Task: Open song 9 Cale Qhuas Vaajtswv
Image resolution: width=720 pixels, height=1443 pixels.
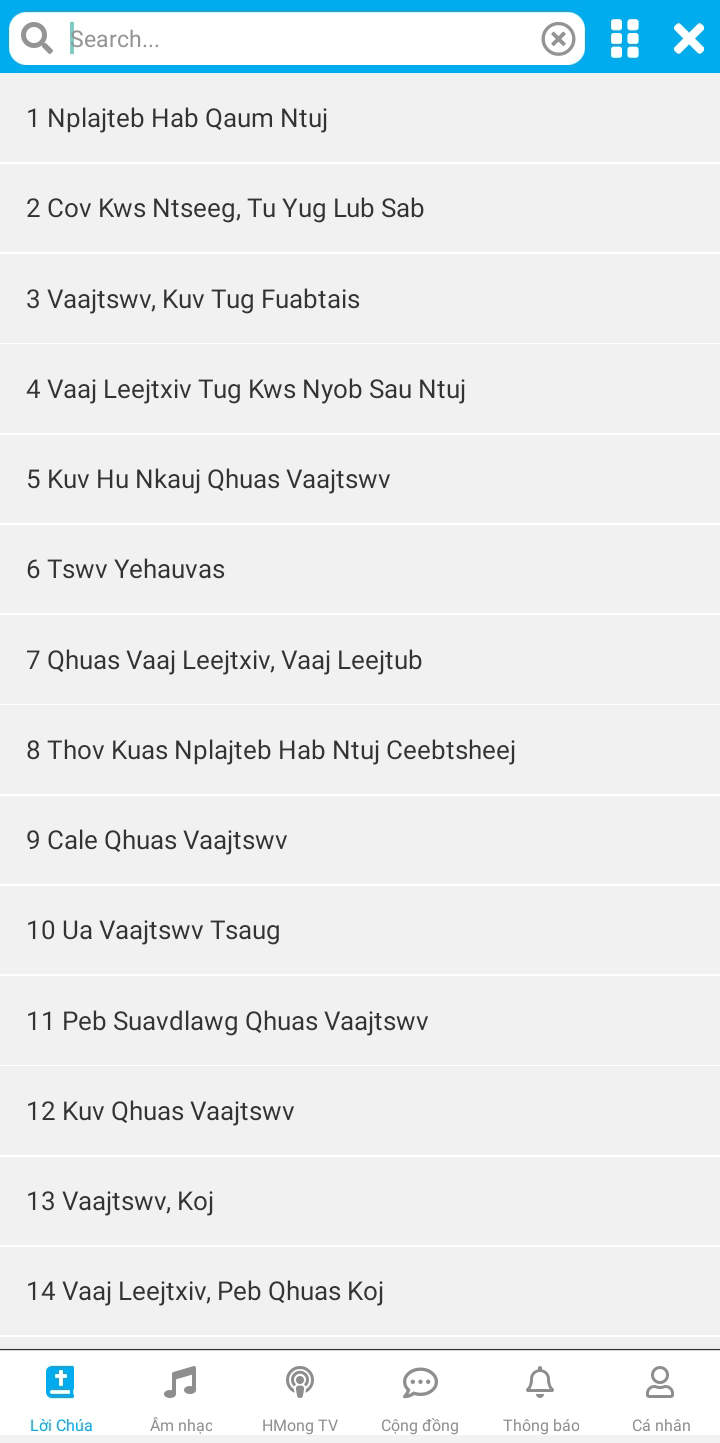Action: pyautogui.click(x=360, y=840)
